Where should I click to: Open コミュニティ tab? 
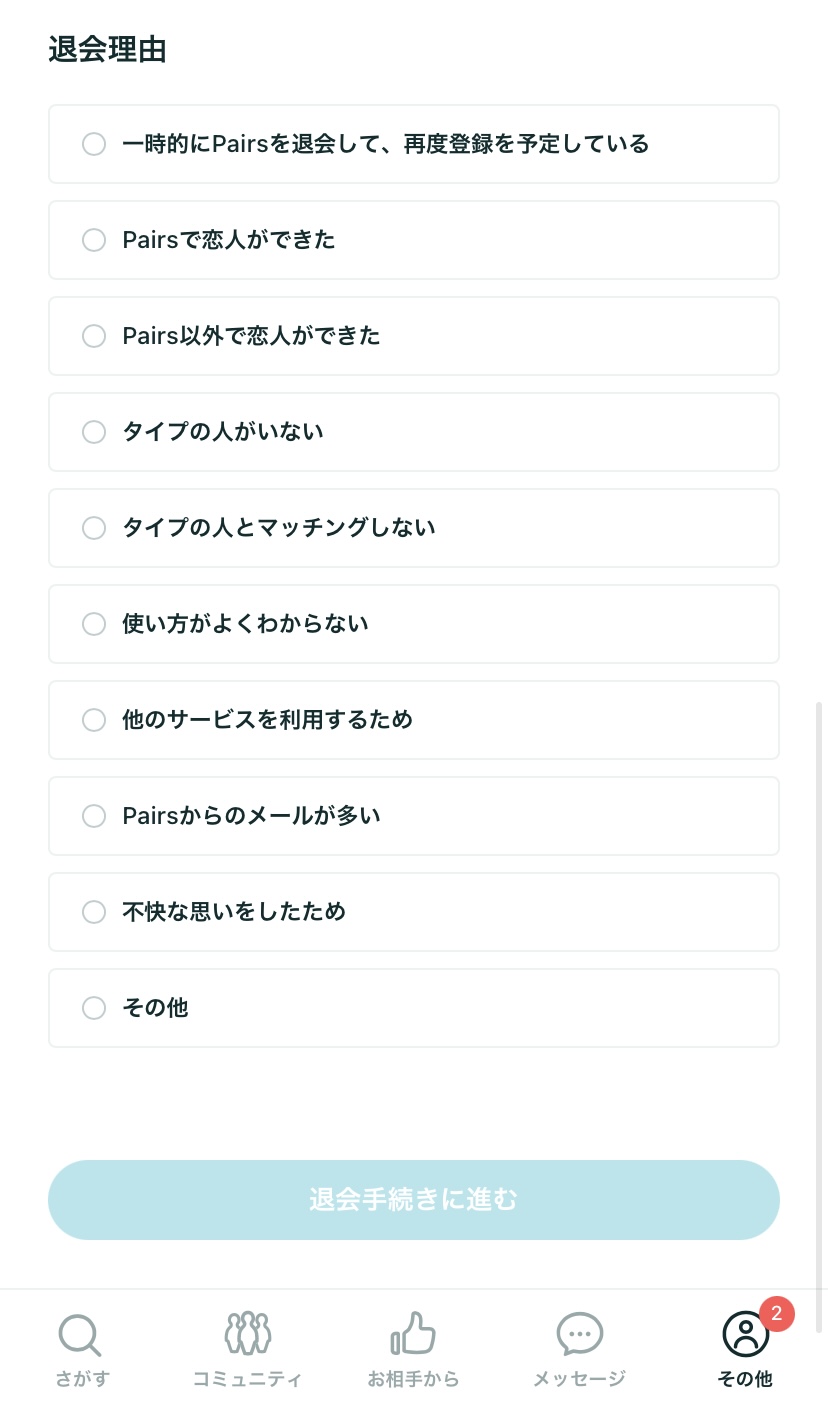click(248, 1349)
